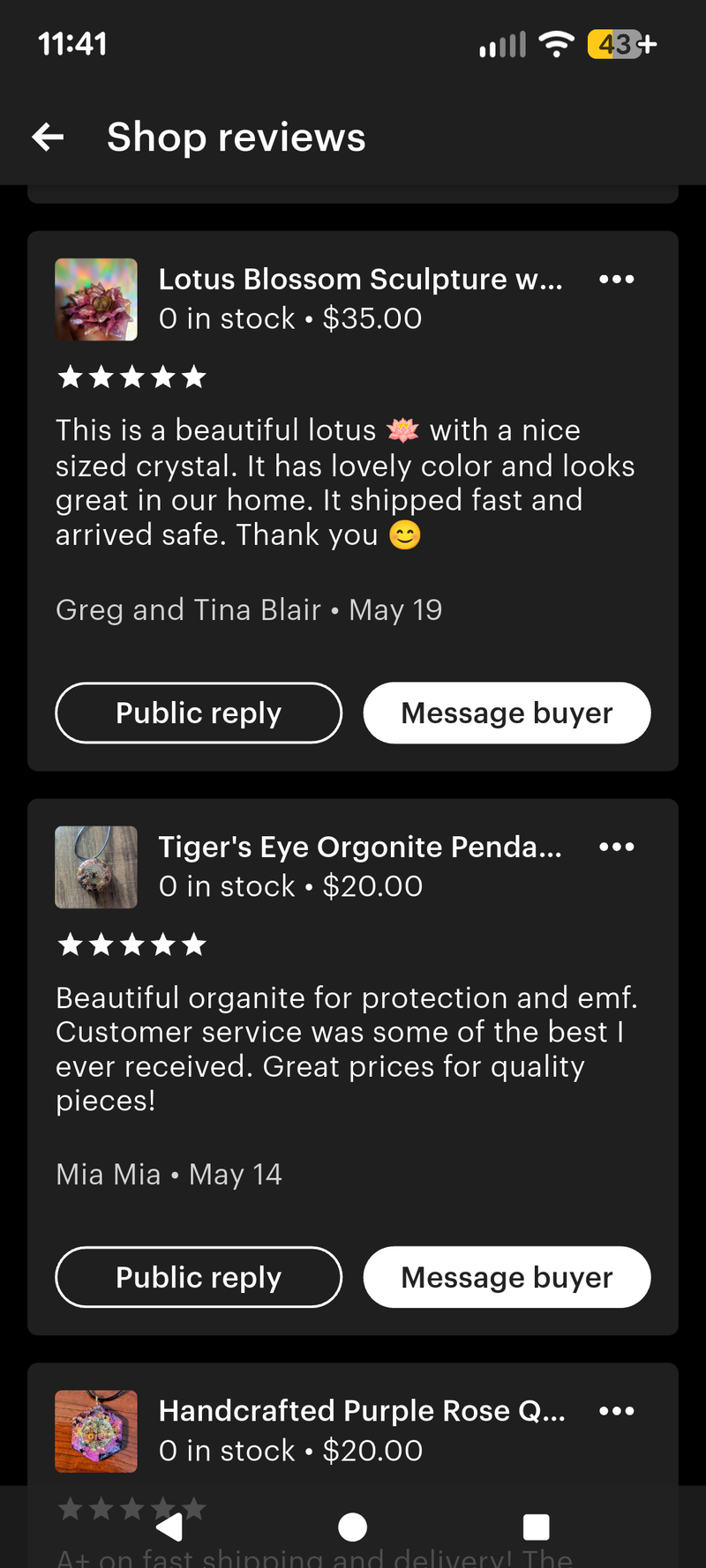The height and width of the screenshot is (1568, 706).
Task: Open options menu for Lotus Blossom Sculpture review
Action: coord(616,279)
